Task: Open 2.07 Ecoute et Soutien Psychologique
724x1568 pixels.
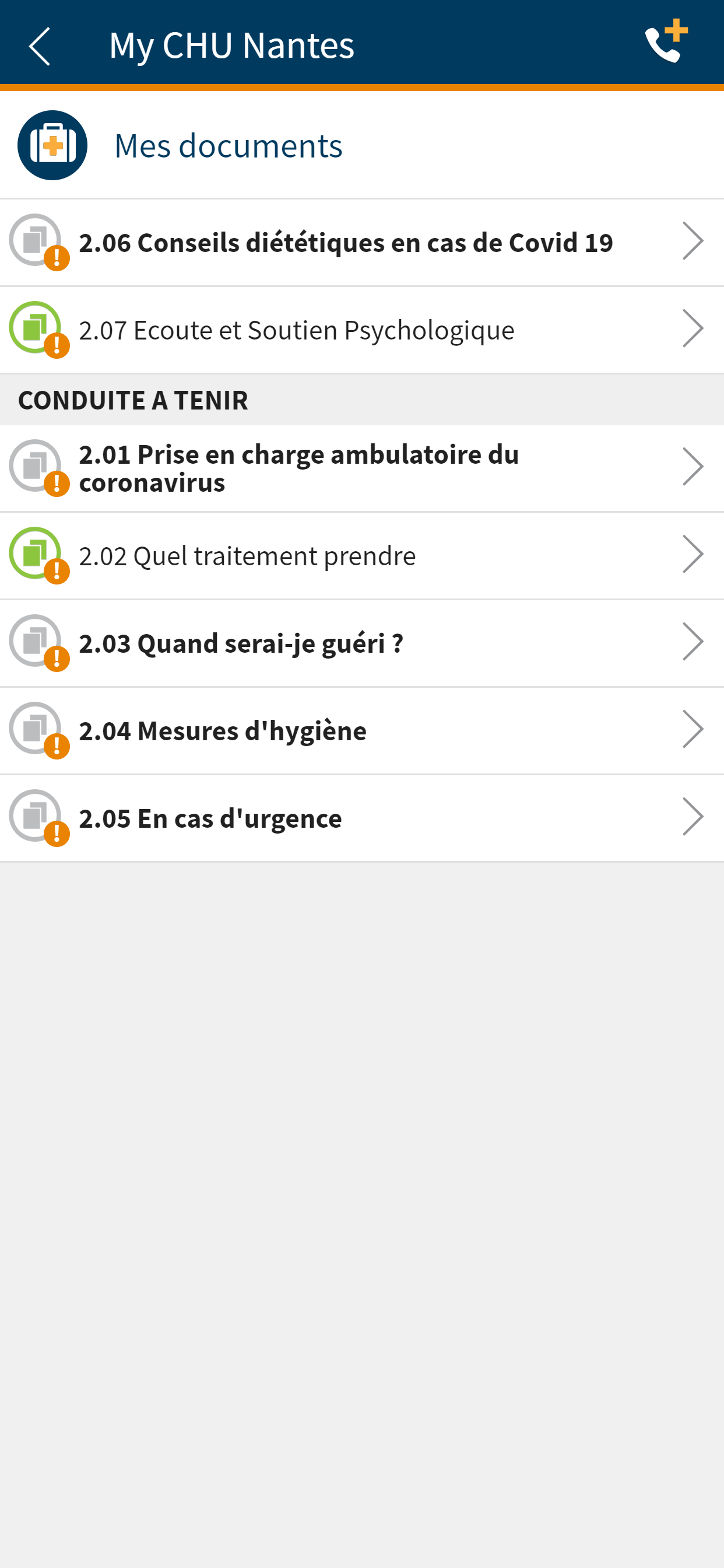Action: tap(362, 330)
